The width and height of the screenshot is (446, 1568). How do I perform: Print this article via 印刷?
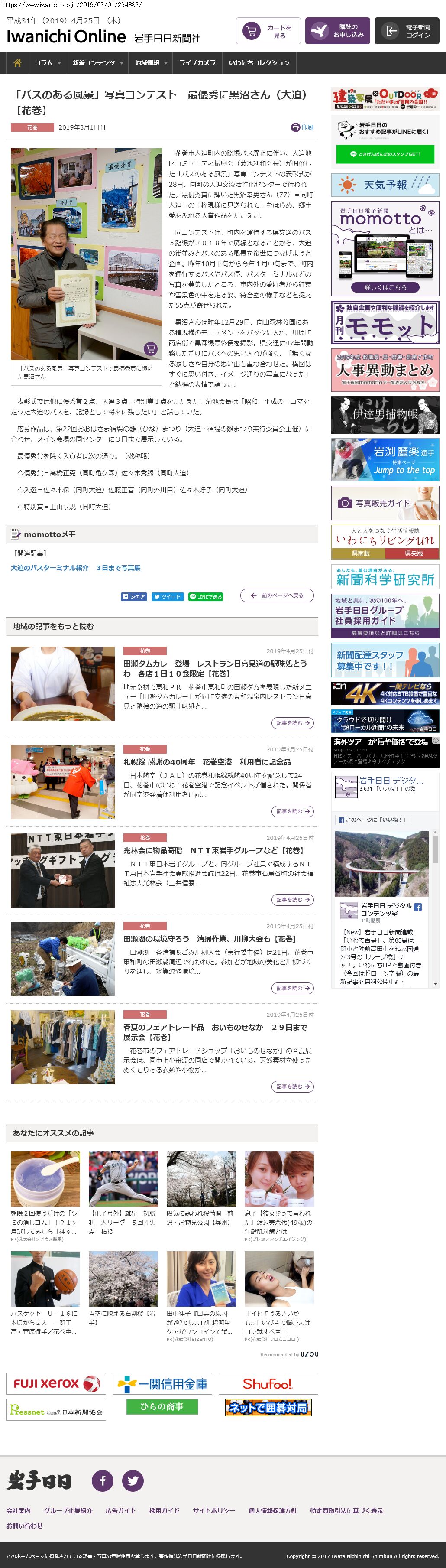pos(302,127)
